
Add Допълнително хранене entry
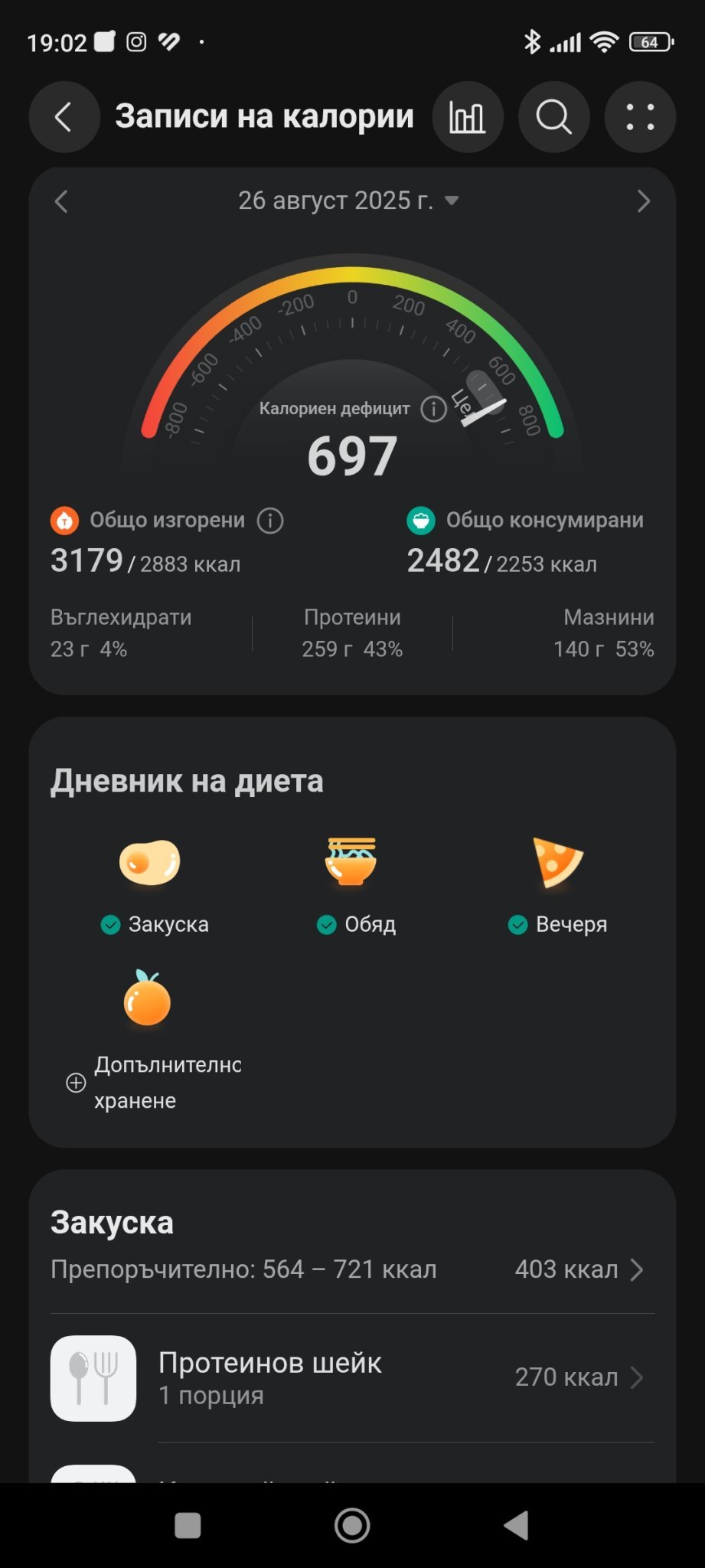(76, 1083)
